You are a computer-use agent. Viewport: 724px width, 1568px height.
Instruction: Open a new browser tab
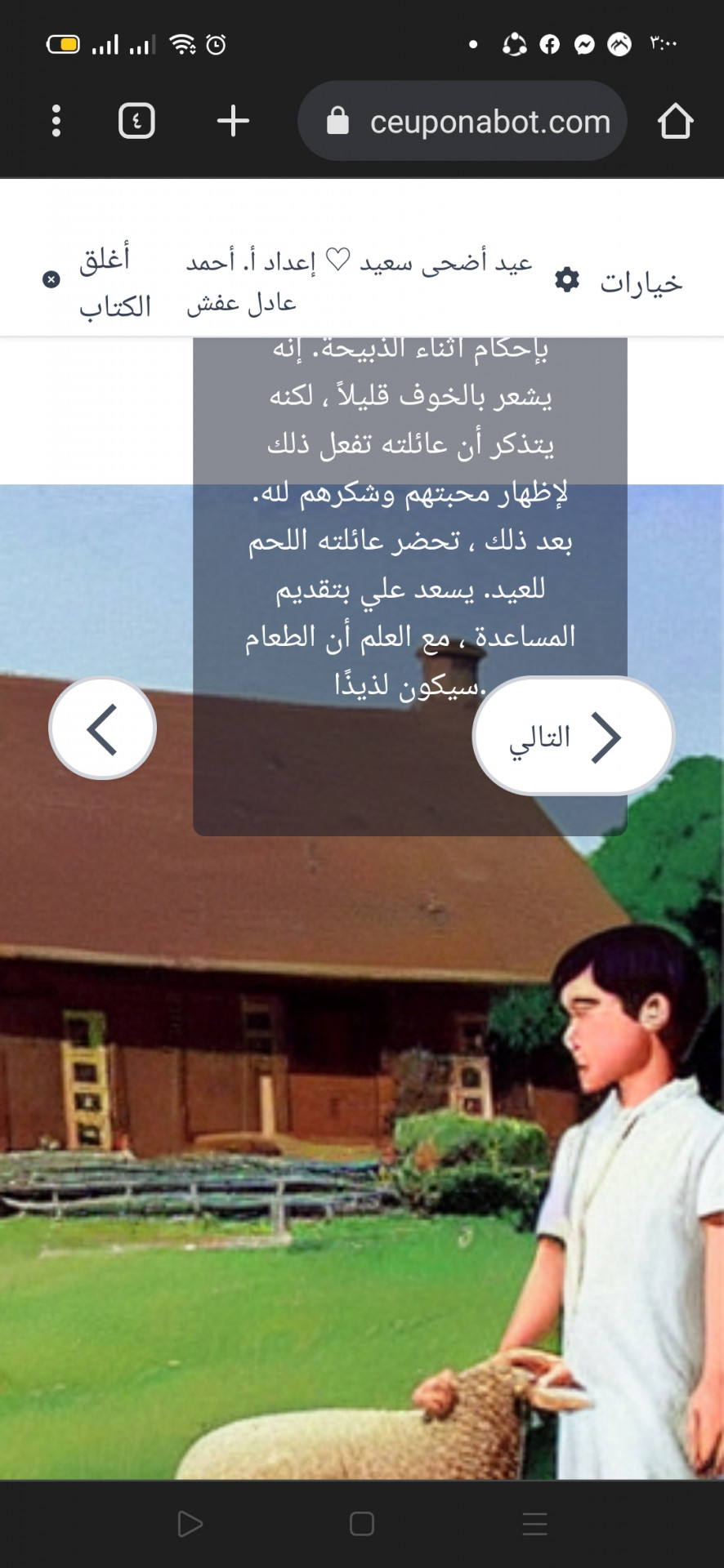233,121
